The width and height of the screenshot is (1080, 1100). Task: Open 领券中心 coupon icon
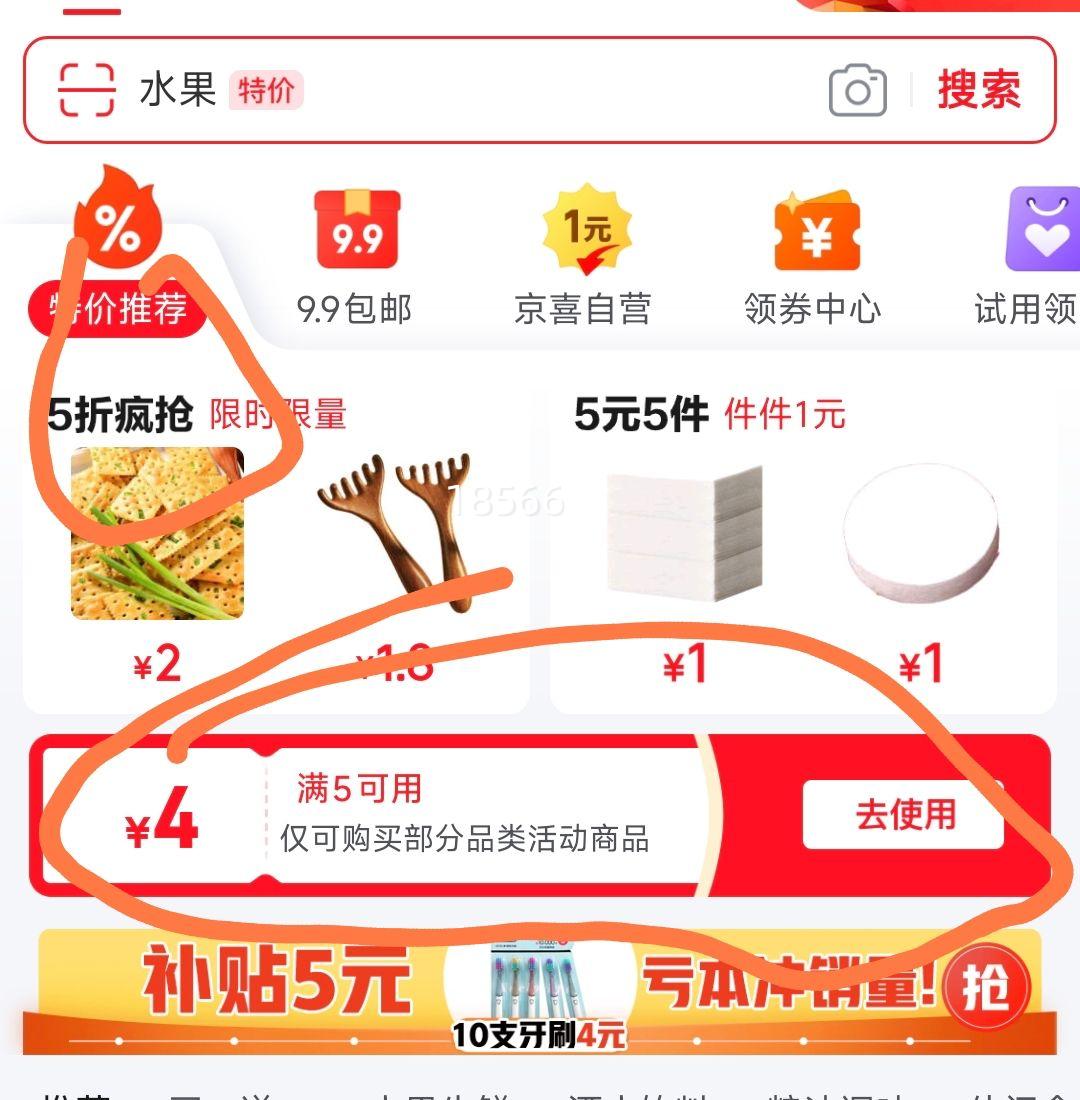point(815,232)
